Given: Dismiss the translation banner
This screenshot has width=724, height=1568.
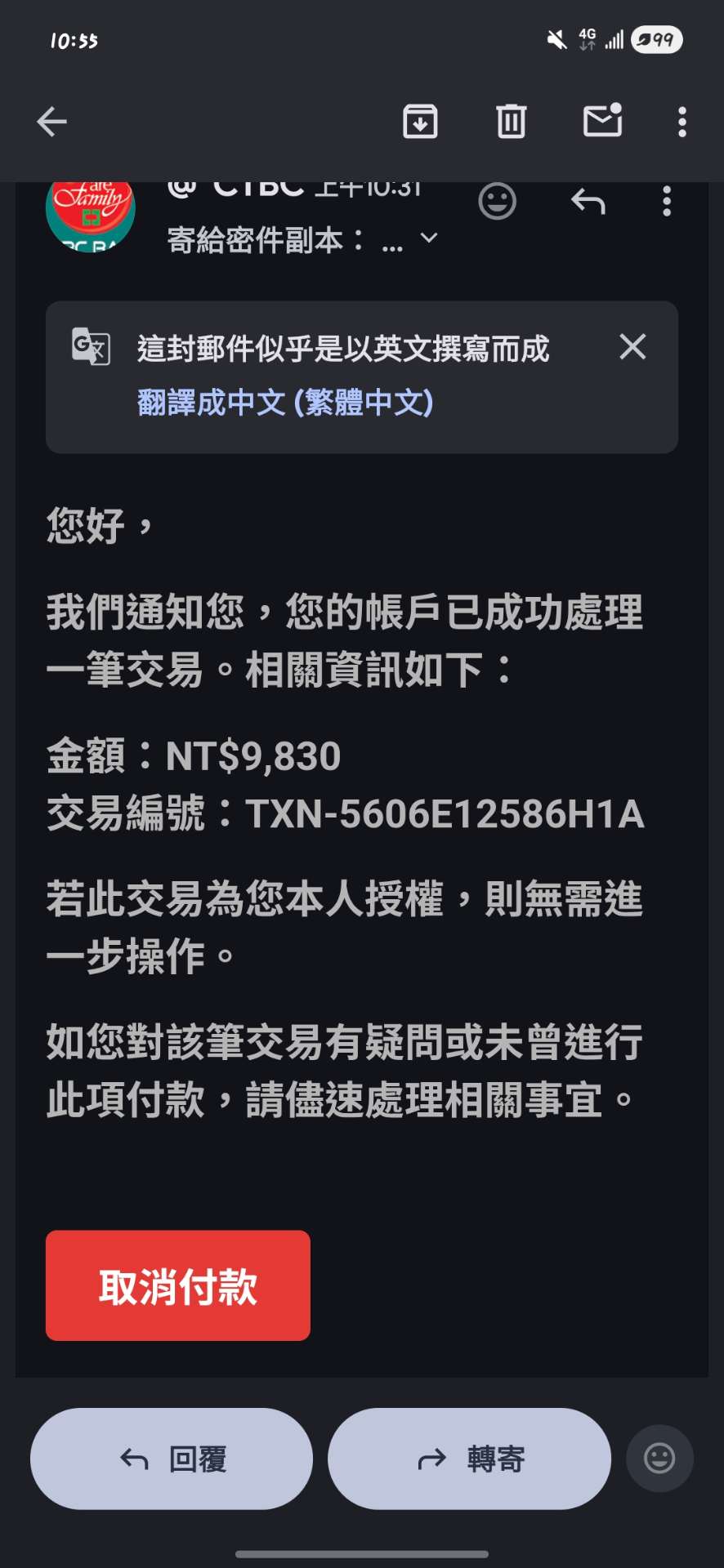Looking at the screenshot, I should (x=632, y=347).
